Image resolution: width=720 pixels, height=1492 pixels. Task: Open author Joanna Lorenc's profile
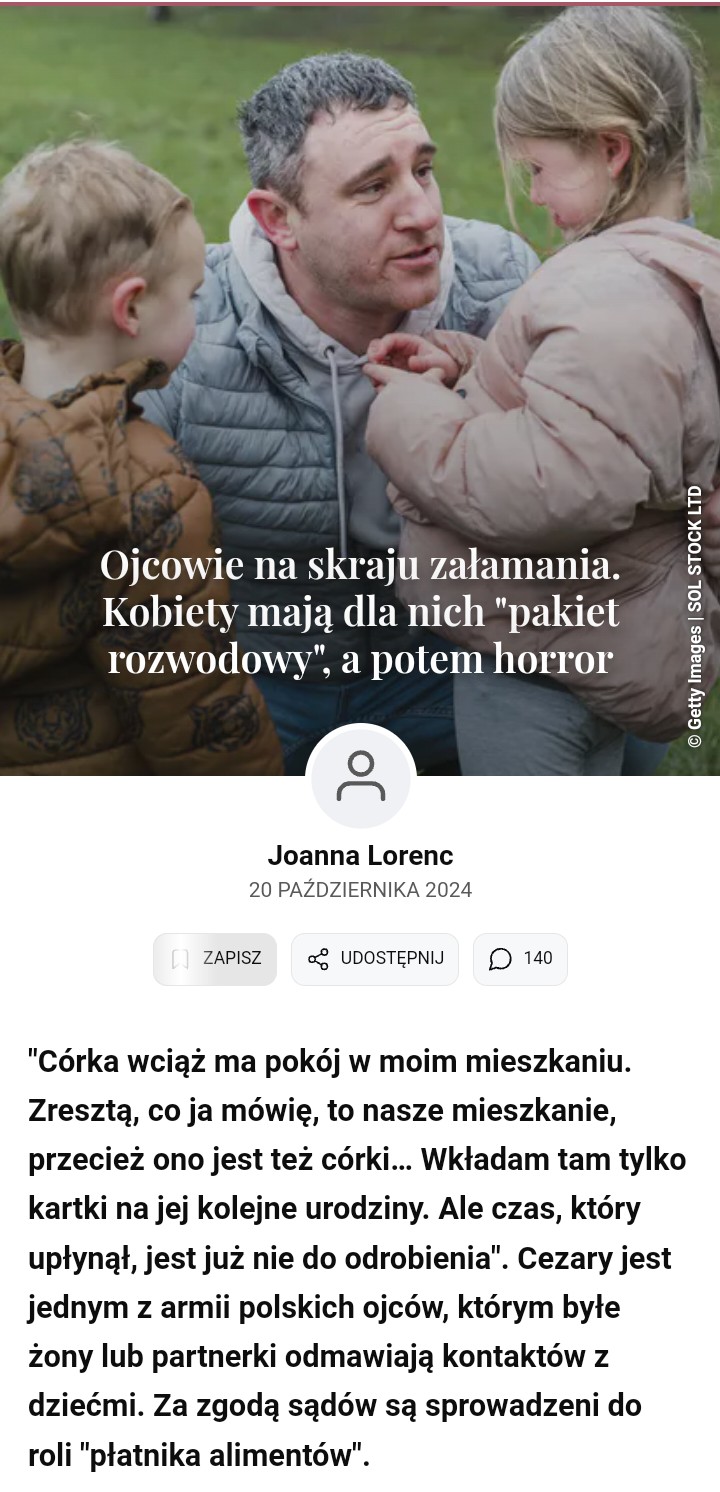(x=360, y=856)
